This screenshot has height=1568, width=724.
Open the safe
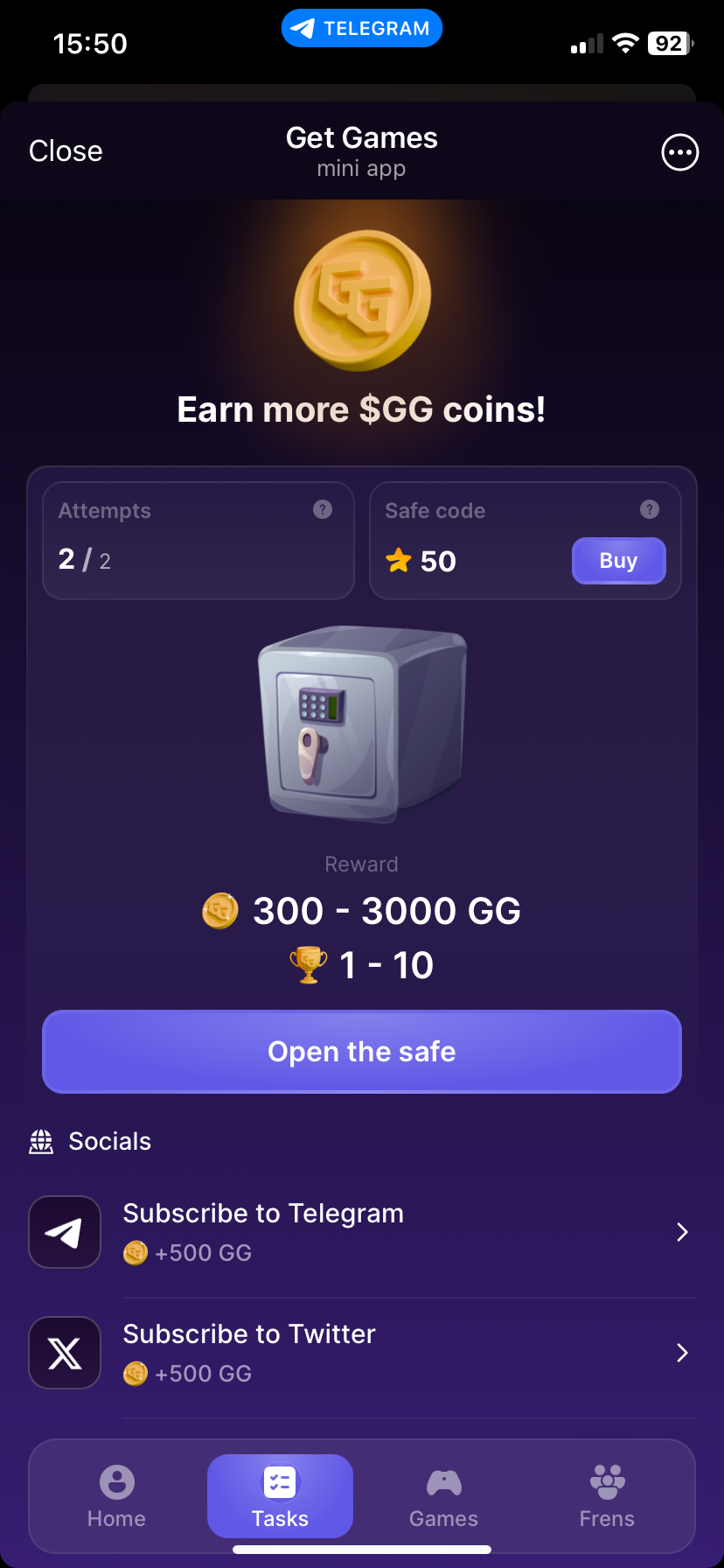[362, 1052]
